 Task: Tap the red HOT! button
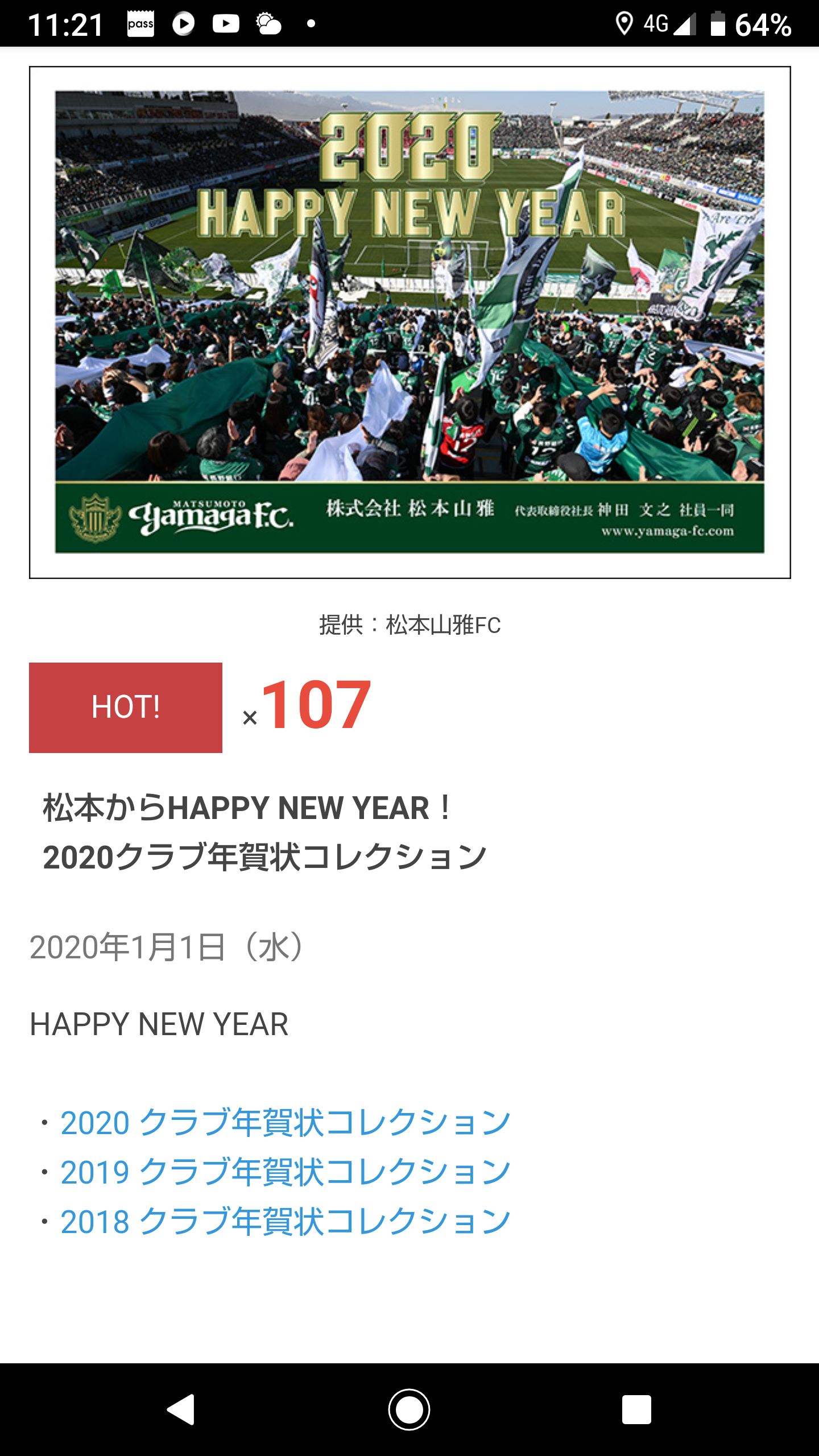125,707
